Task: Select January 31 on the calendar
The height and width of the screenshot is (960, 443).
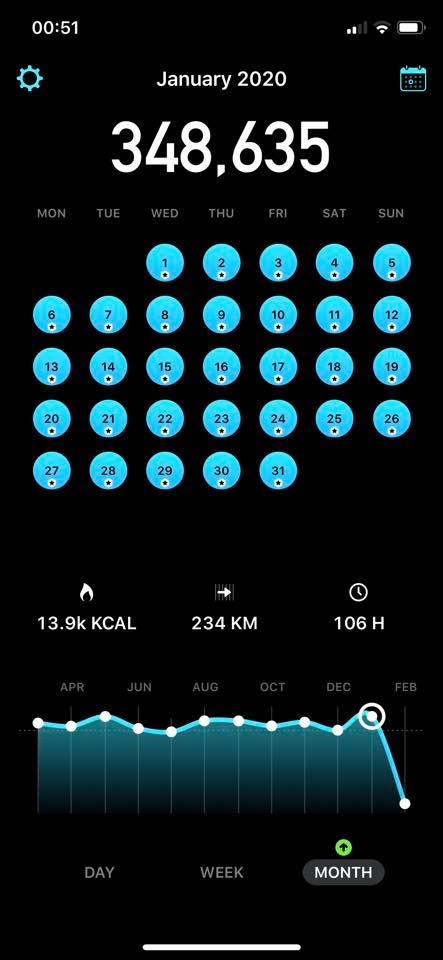Action: (x=278, y=471)
